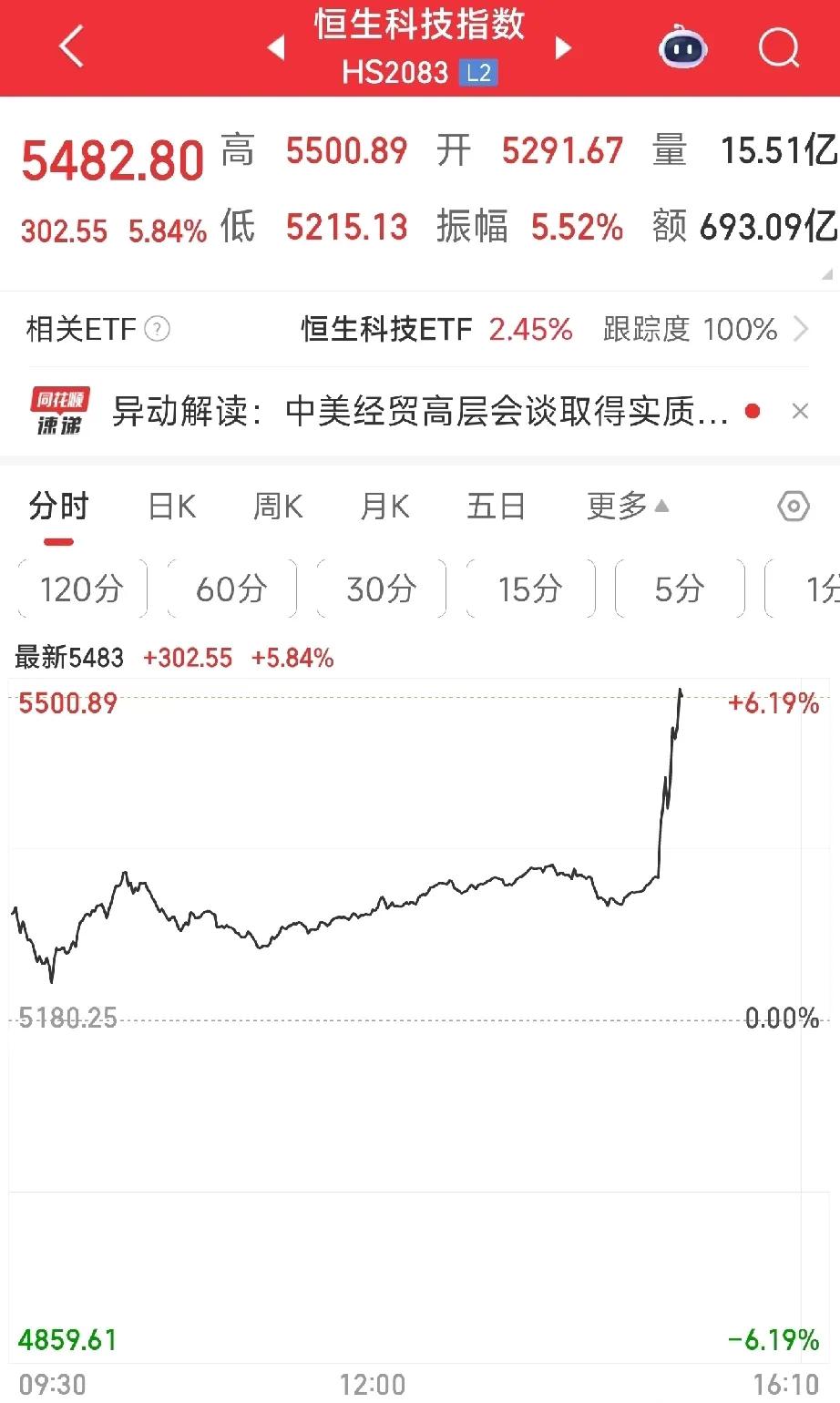Go back using the top-left arrow

[71, 46]
